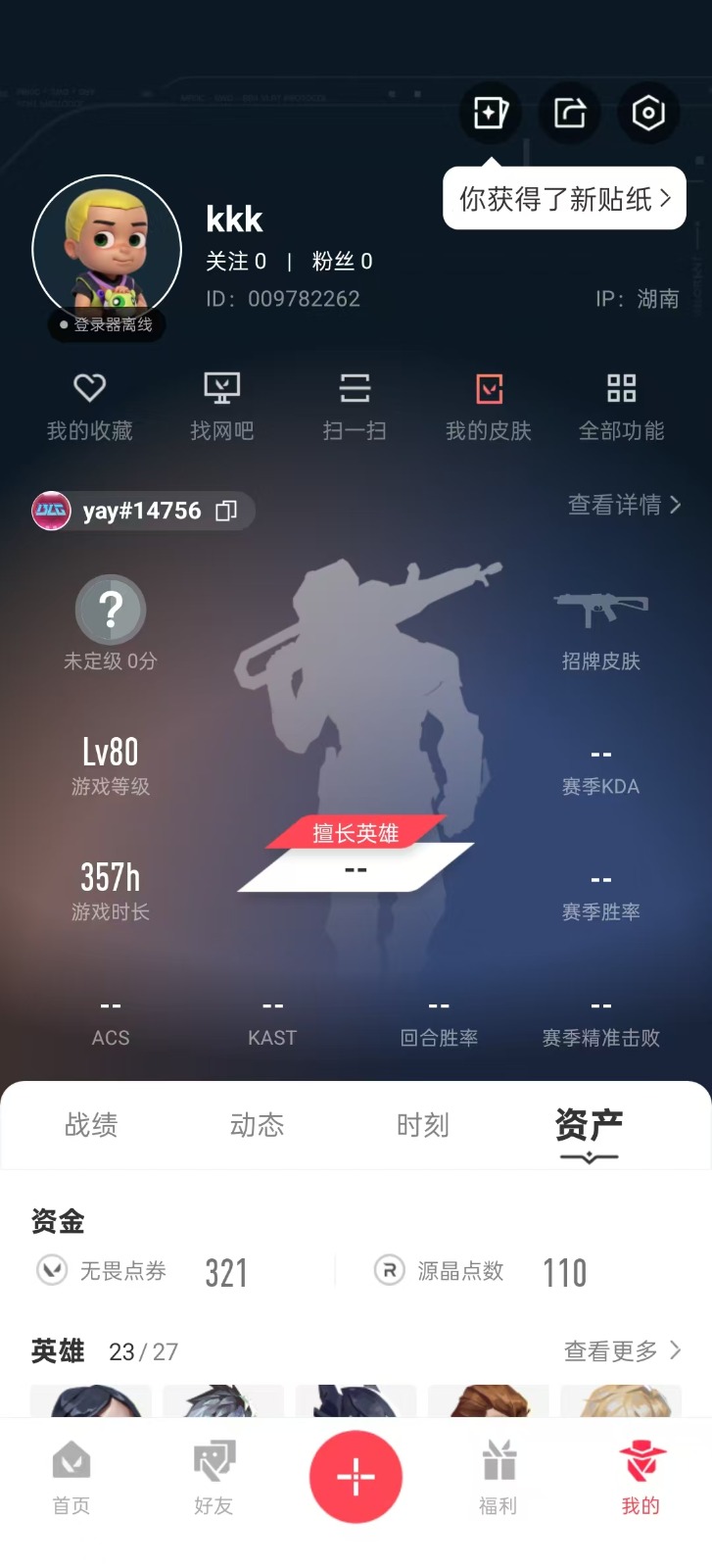712x1568 pixels.
Task: Go to the 首页 tab
Action: [71, 1478]
